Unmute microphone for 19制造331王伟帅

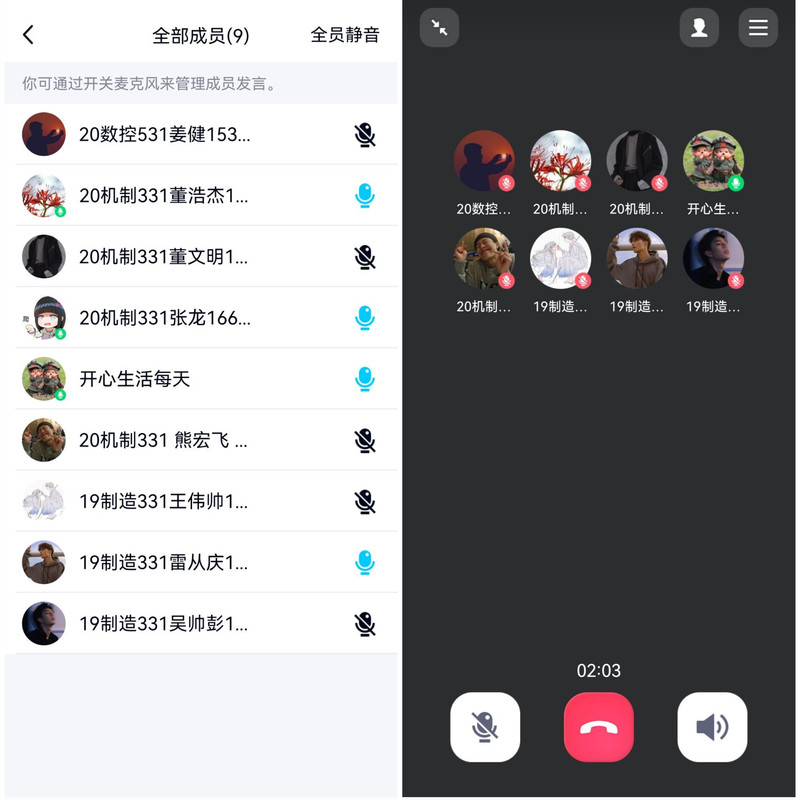pyautogui.click(x=365, y=502)
